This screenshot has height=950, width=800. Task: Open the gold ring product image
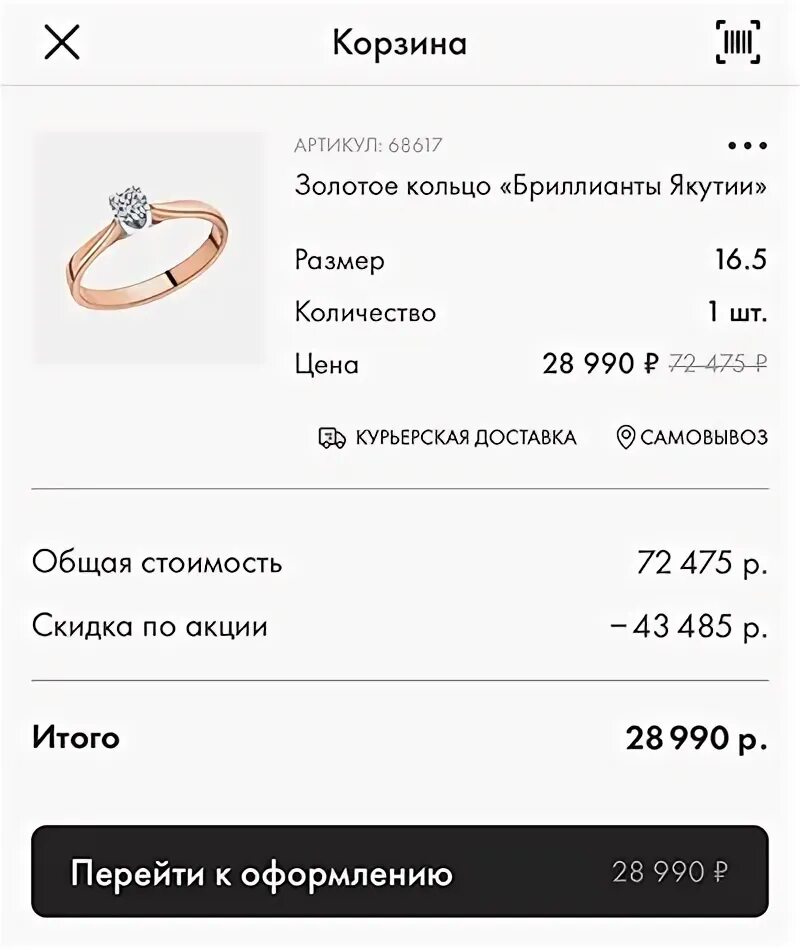point(149,247)
